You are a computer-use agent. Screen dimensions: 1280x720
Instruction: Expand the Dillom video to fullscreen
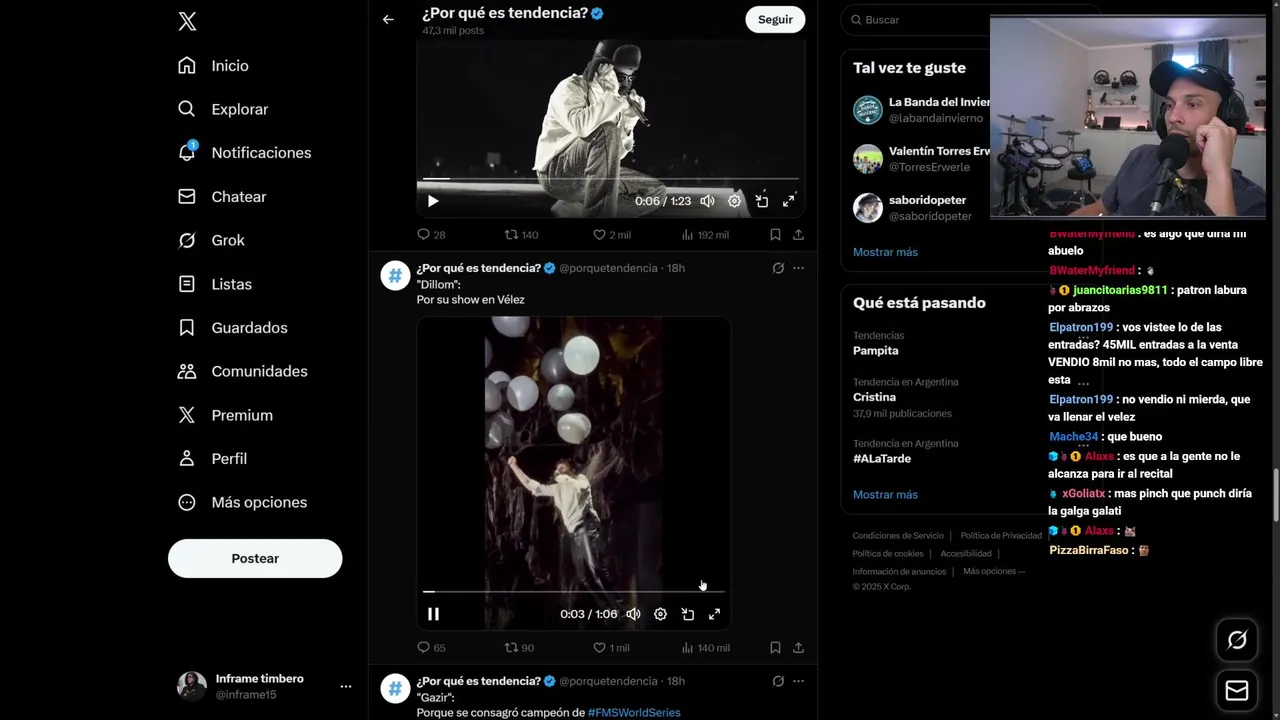tap(714, 614)
